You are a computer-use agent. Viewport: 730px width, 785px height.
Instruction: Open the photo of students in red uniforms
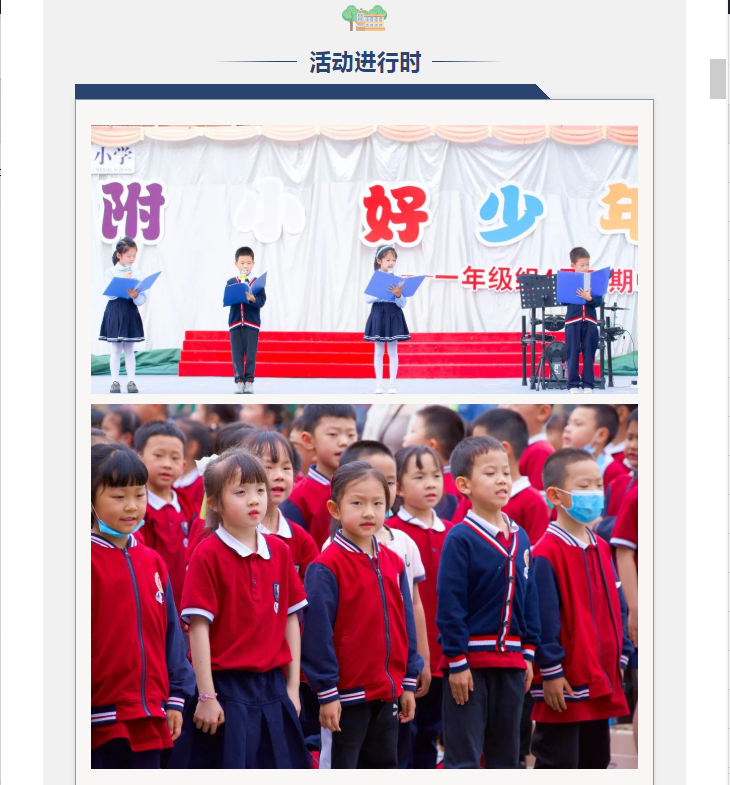coord(364,586)
